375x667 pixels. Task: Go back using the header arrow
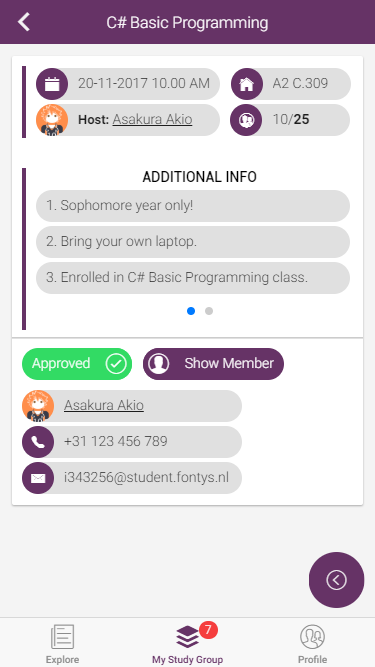click(x=24, y=22)
